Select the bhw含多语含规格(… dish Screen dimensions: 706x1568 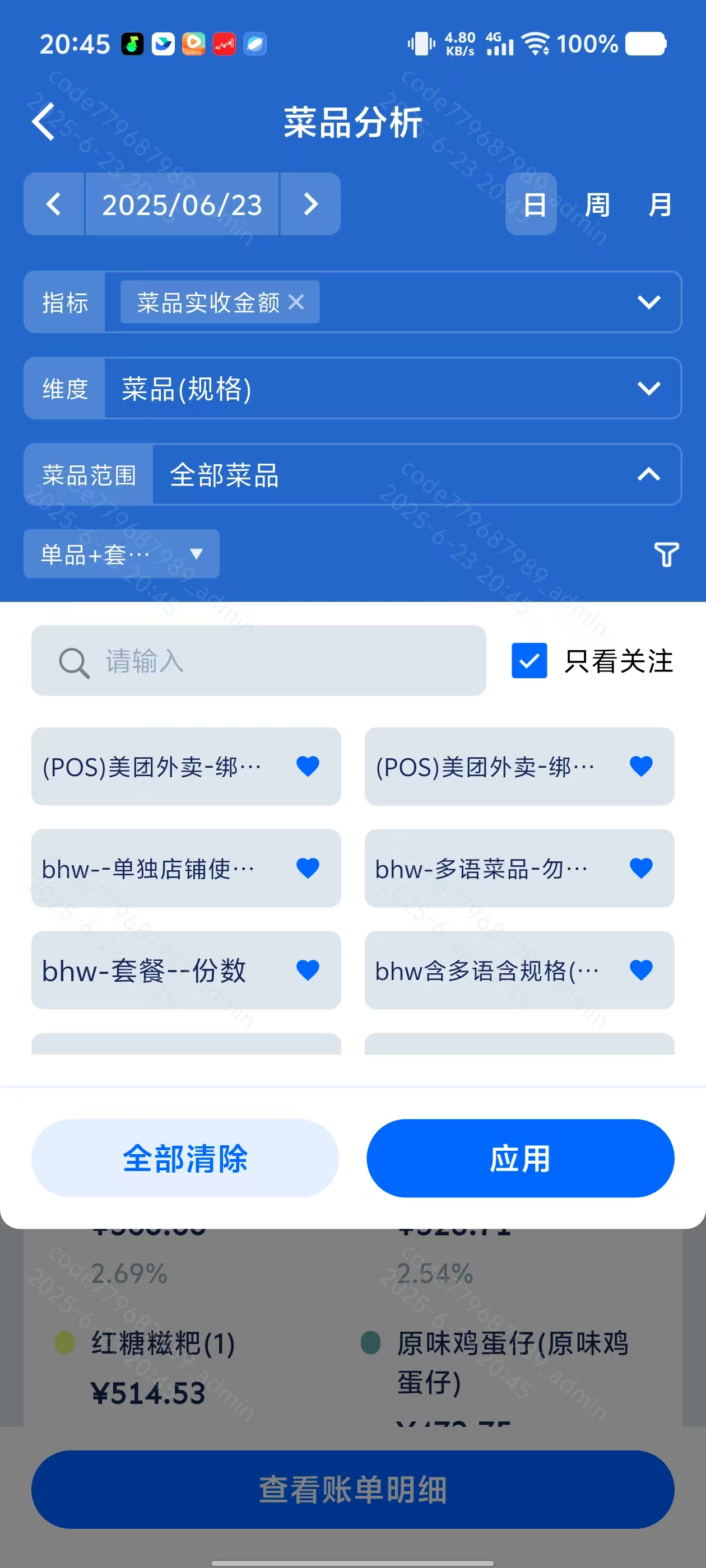click(x=487, y=970)
